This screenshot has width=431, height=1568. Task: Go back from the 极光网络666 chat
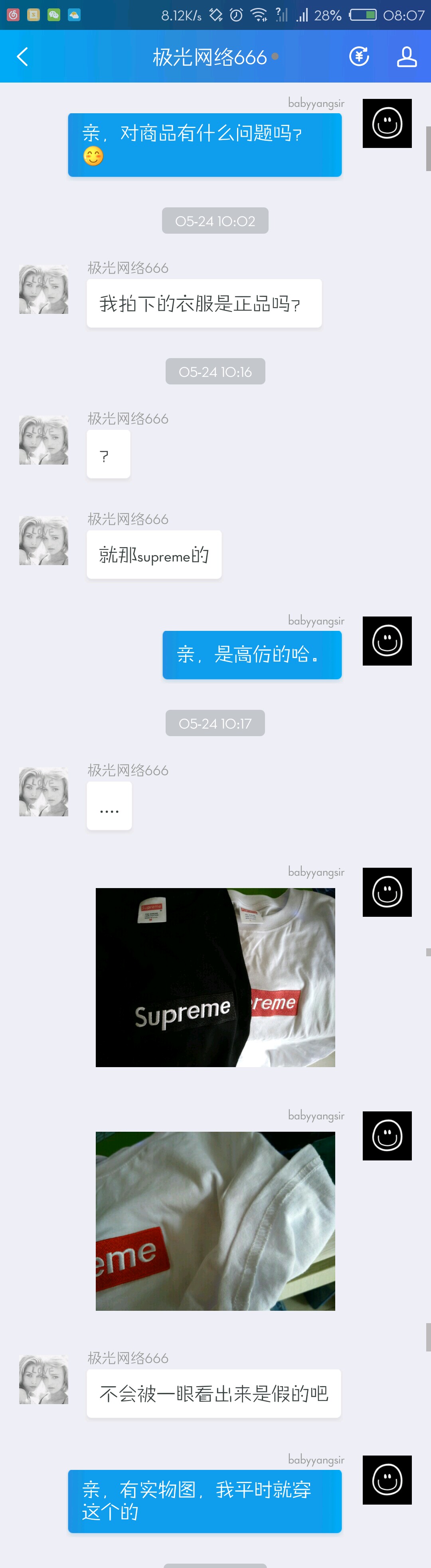tap(22, 57)
